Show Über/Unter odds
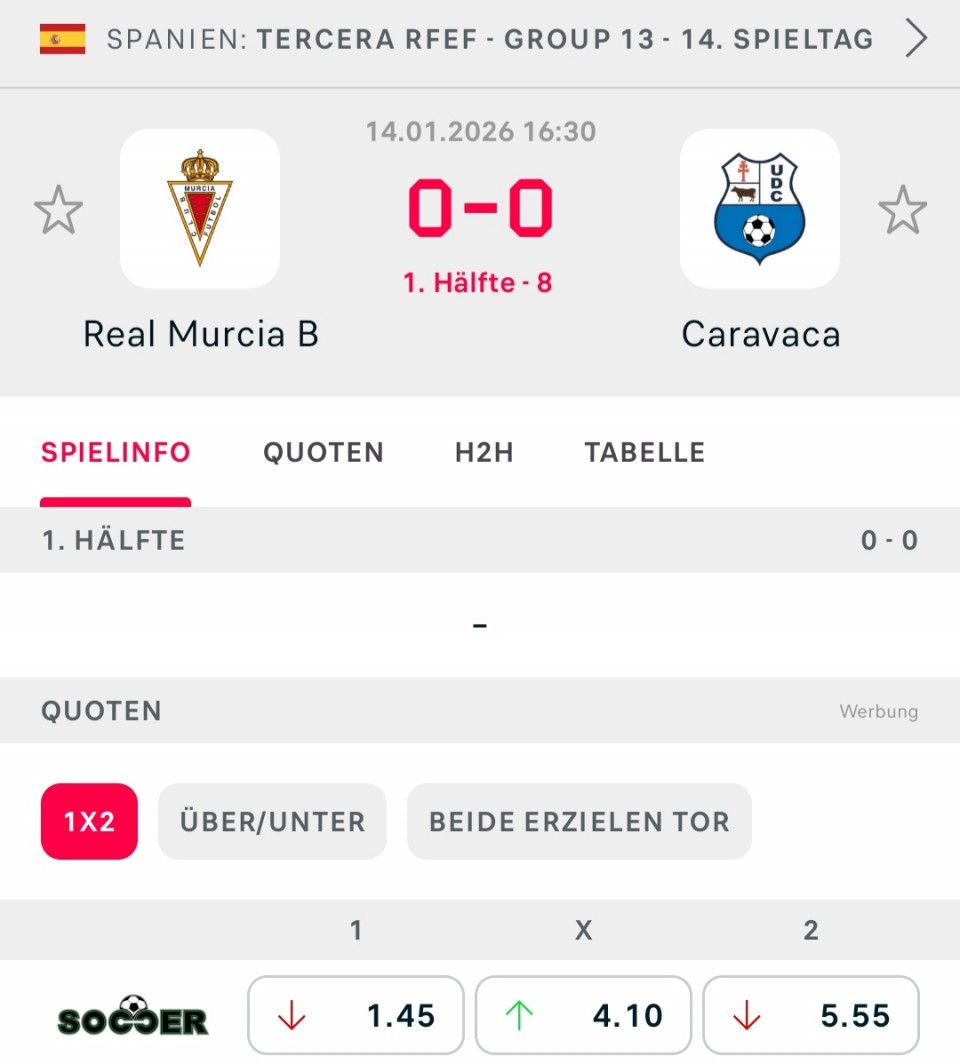The height and width of the screenshot is (1064, 960). pos(272,821)
